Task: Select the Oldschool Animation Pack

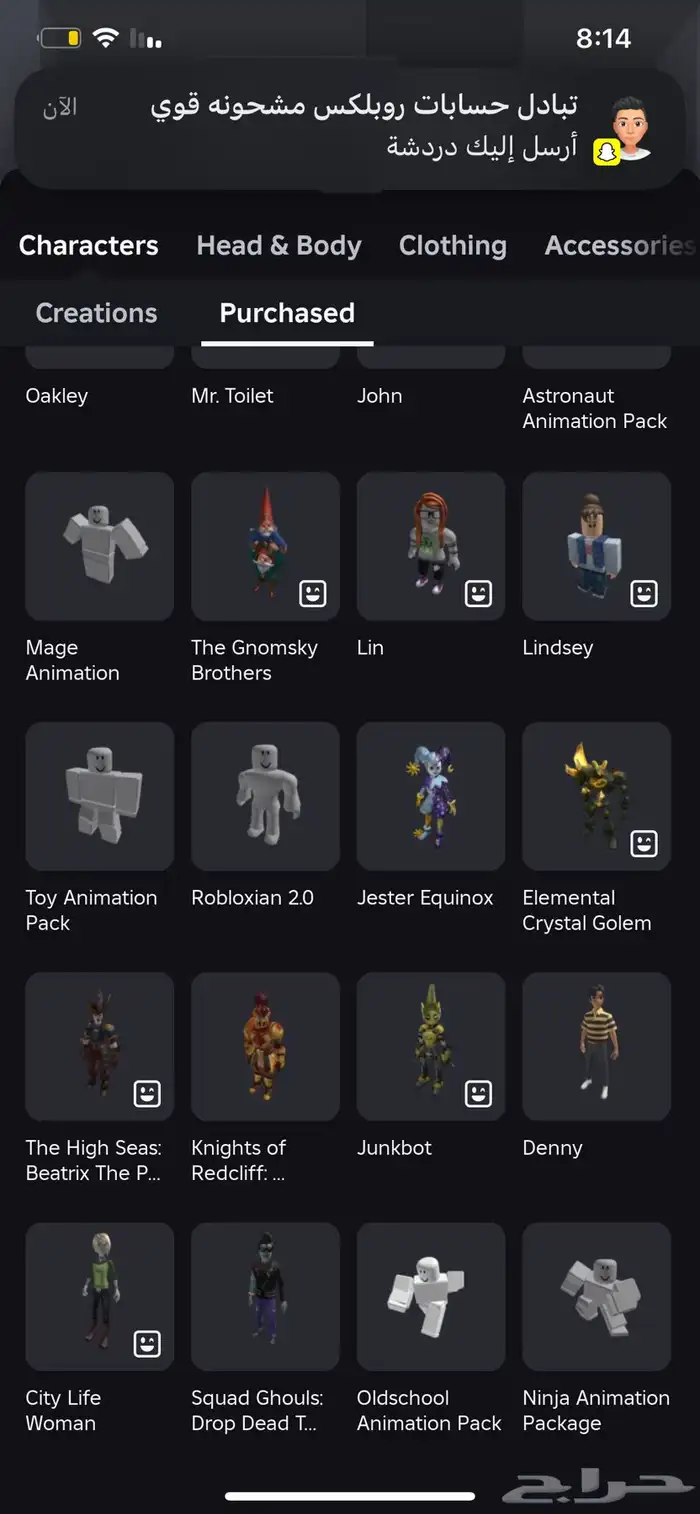Action: pyautogui.click(x=431, y=1296)
